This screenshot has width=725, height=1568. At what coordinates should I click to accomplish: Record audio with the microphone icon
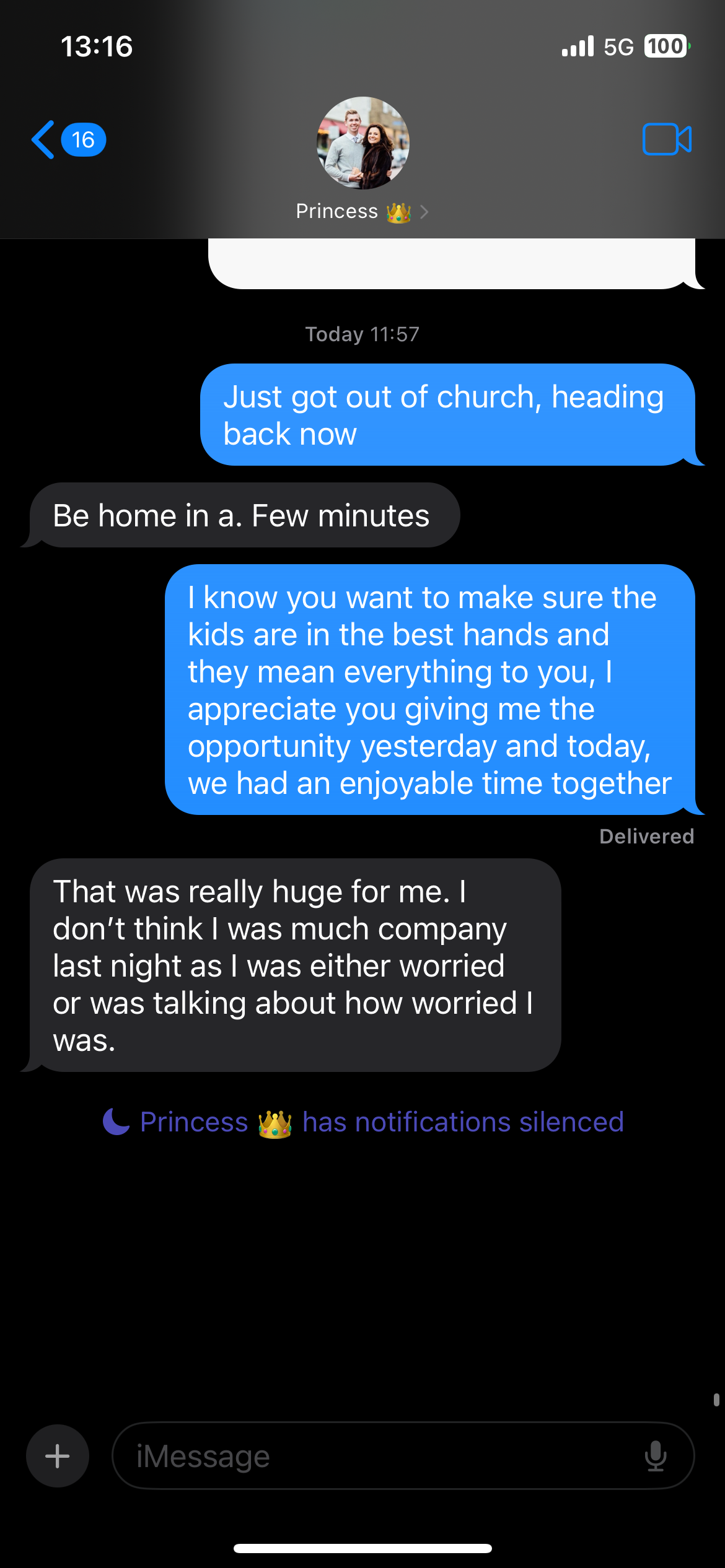655,1456
